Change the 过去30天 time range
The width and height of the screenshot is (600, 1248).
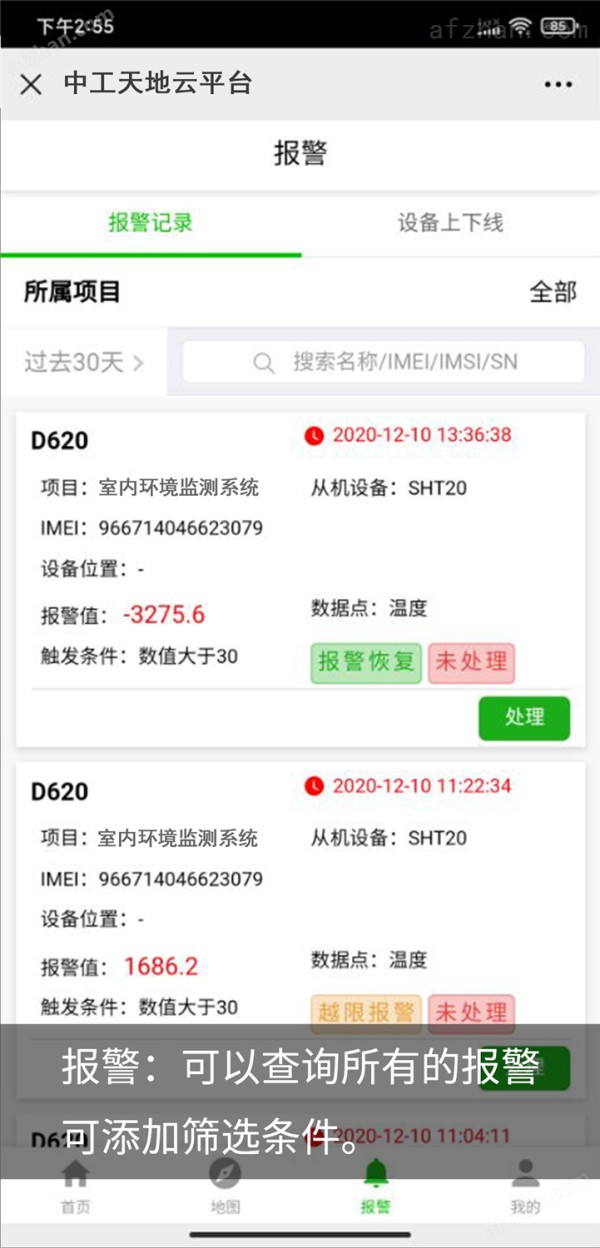[x=84, y=362]
